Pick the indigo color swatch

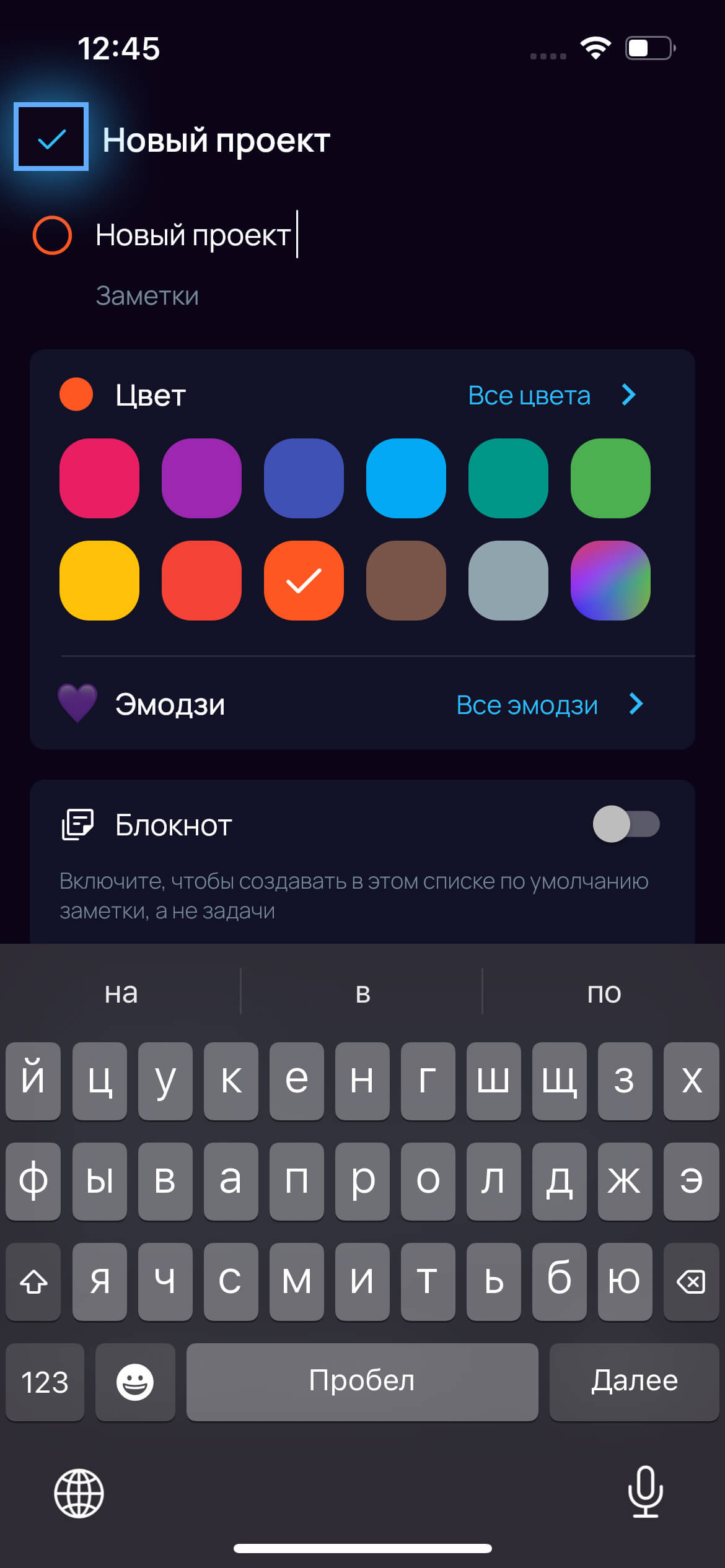[304, 478]
